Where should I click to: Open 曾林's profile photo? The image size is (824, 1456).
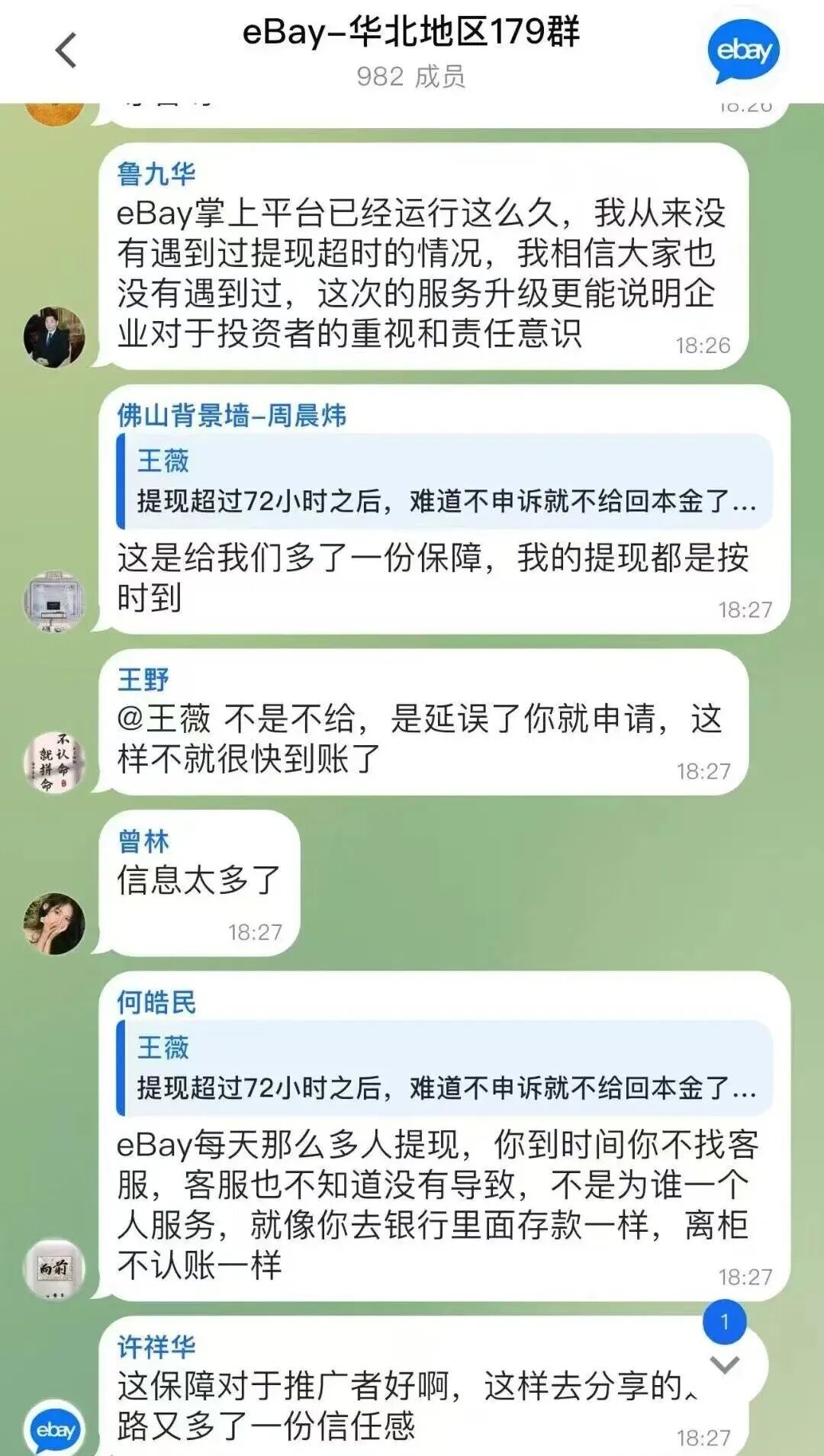pos(53,924)
